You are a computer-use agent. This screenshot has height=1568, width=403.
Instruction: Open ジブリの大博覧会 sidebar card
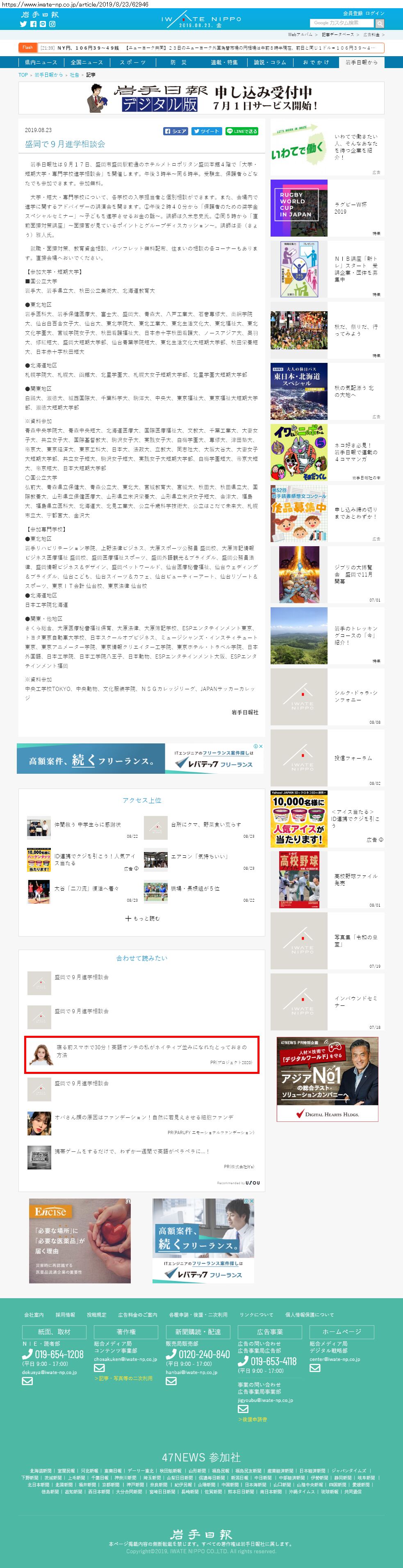click(x=327, y=574)
